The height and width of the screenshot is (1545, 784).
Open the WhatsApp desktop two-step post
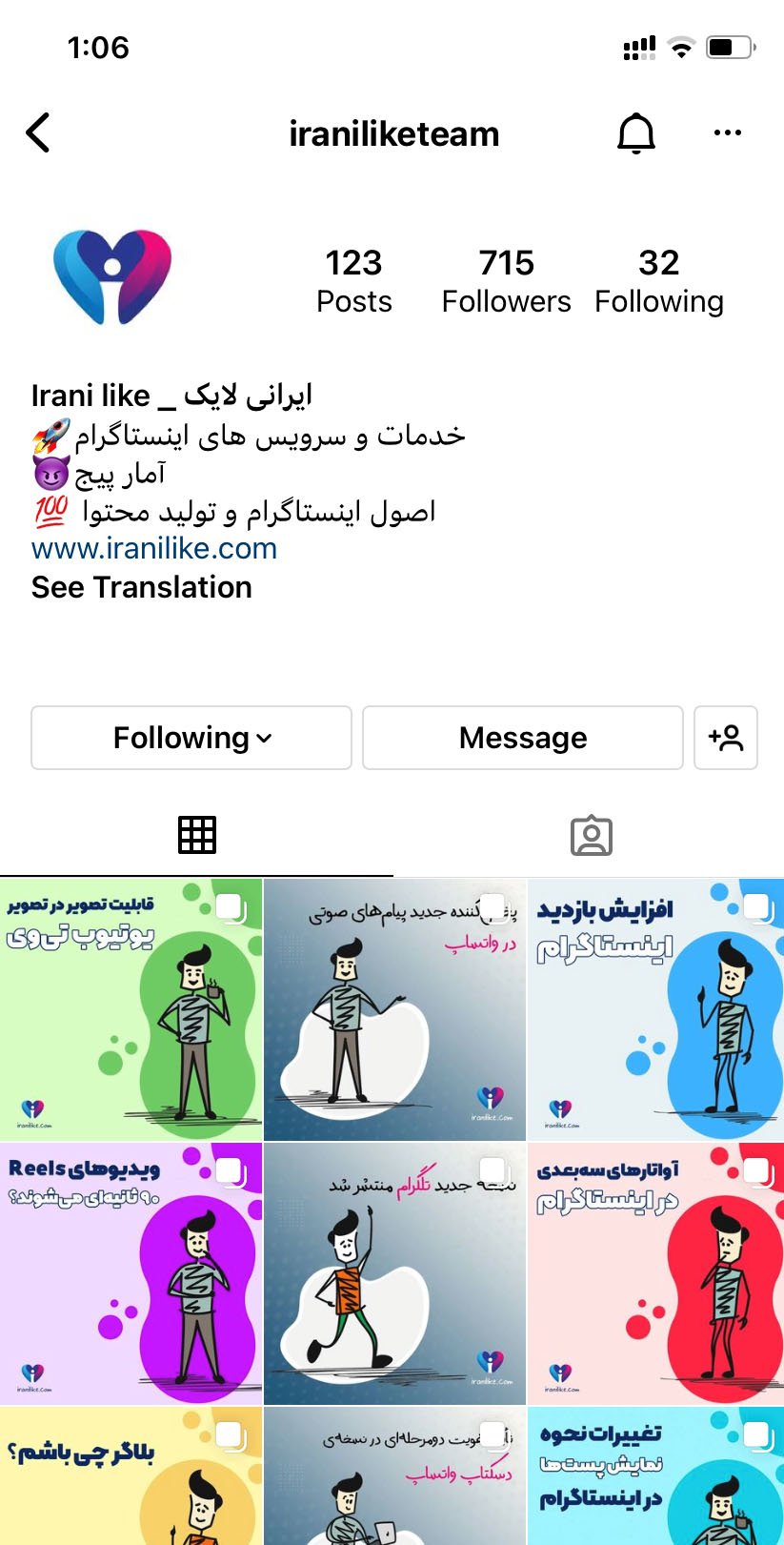click(x=394, y=1477)
